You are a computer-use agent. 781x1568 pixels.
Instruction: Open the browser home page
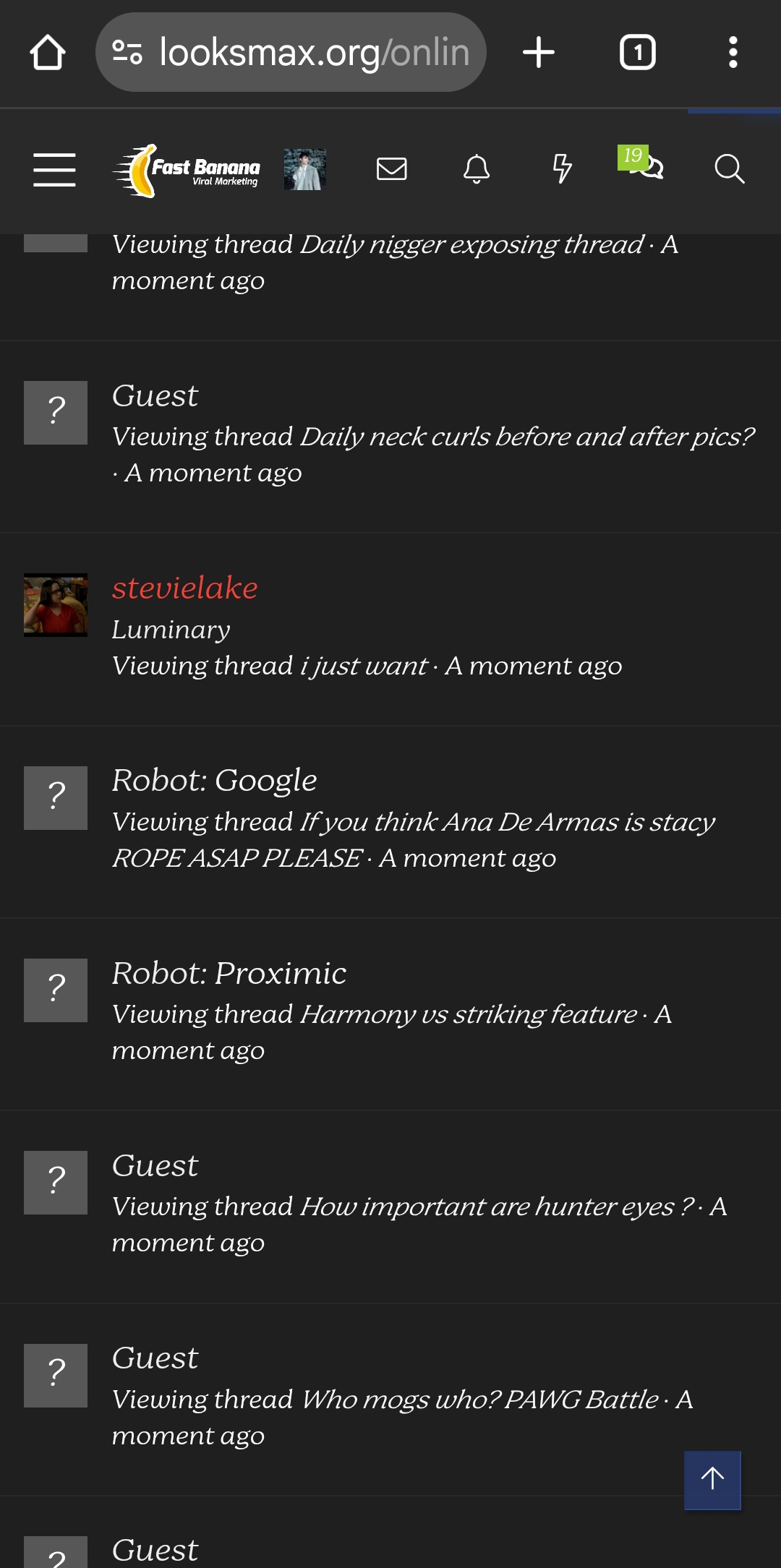48,53
